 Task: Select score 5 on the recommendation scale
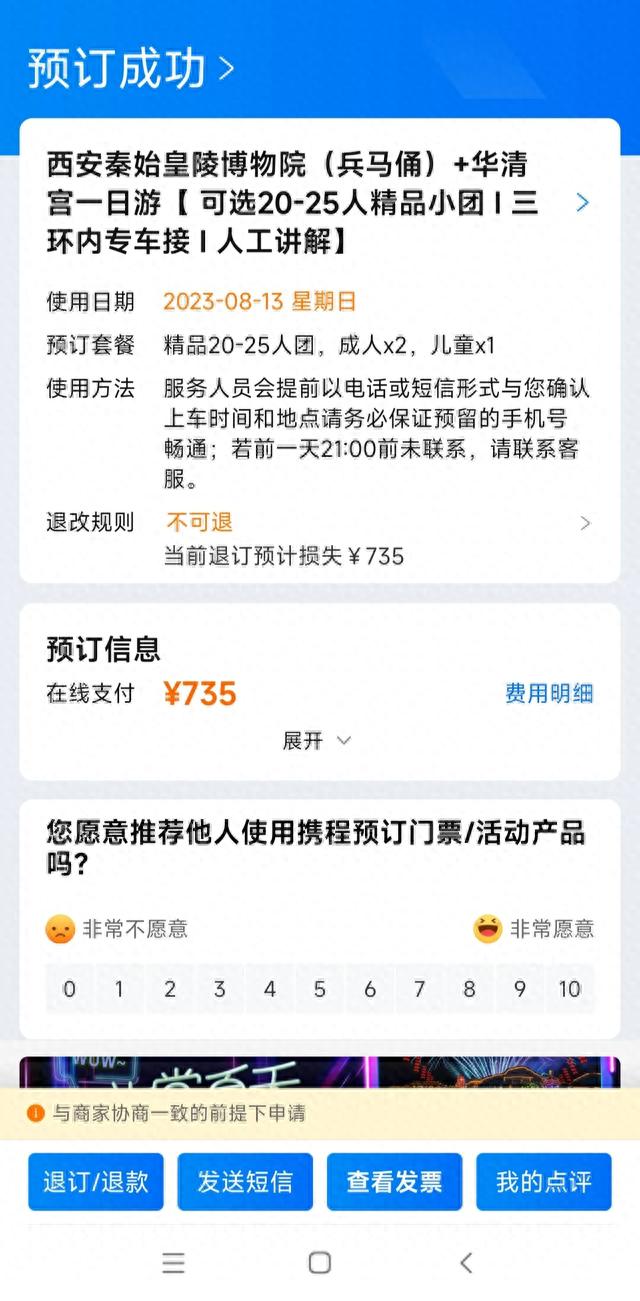pos(320,989)
